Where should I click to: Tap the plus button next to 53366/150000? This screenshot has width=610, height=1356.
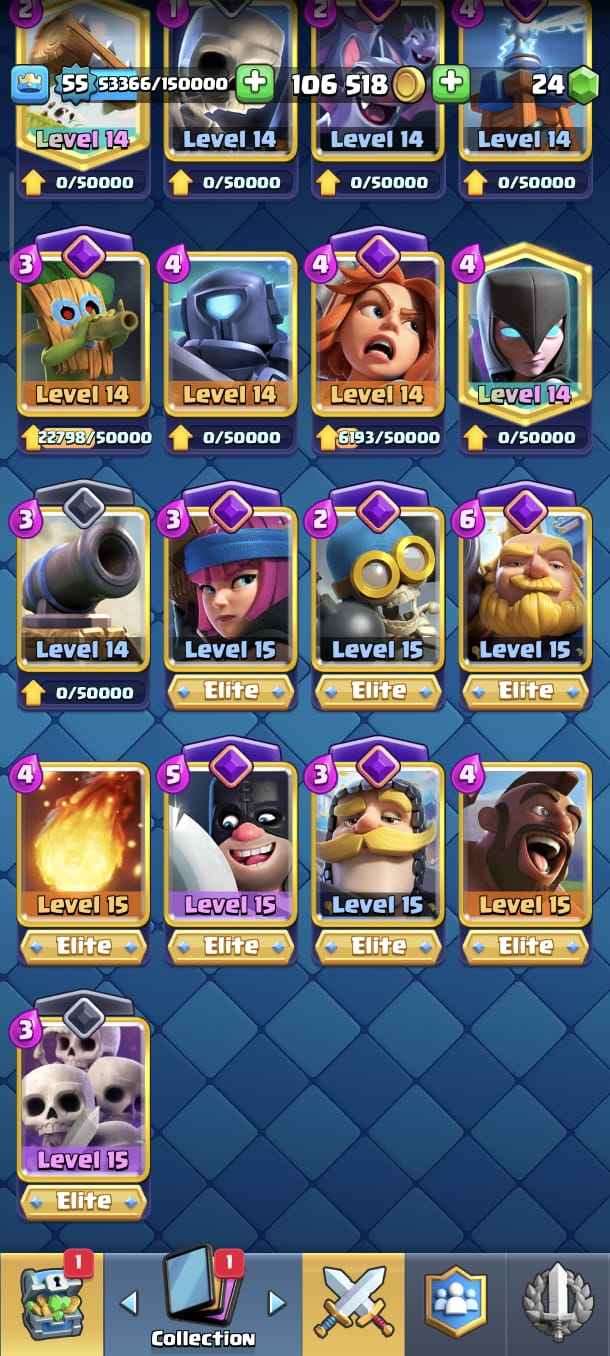pyautogui.click(x=256, y=83)
